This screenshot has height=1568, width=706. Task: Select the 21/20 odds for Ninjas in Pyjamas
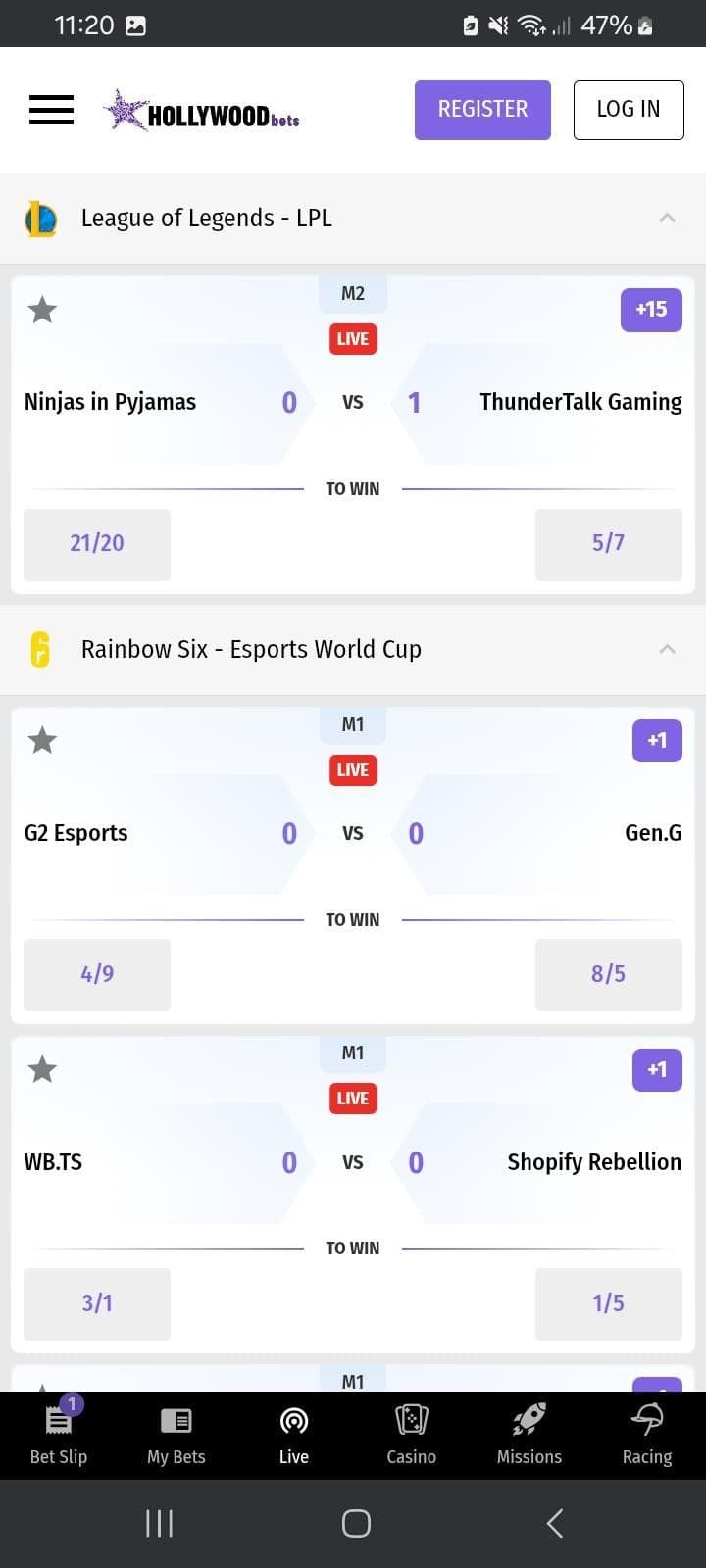pyautogui.click(x=96, y=544)
